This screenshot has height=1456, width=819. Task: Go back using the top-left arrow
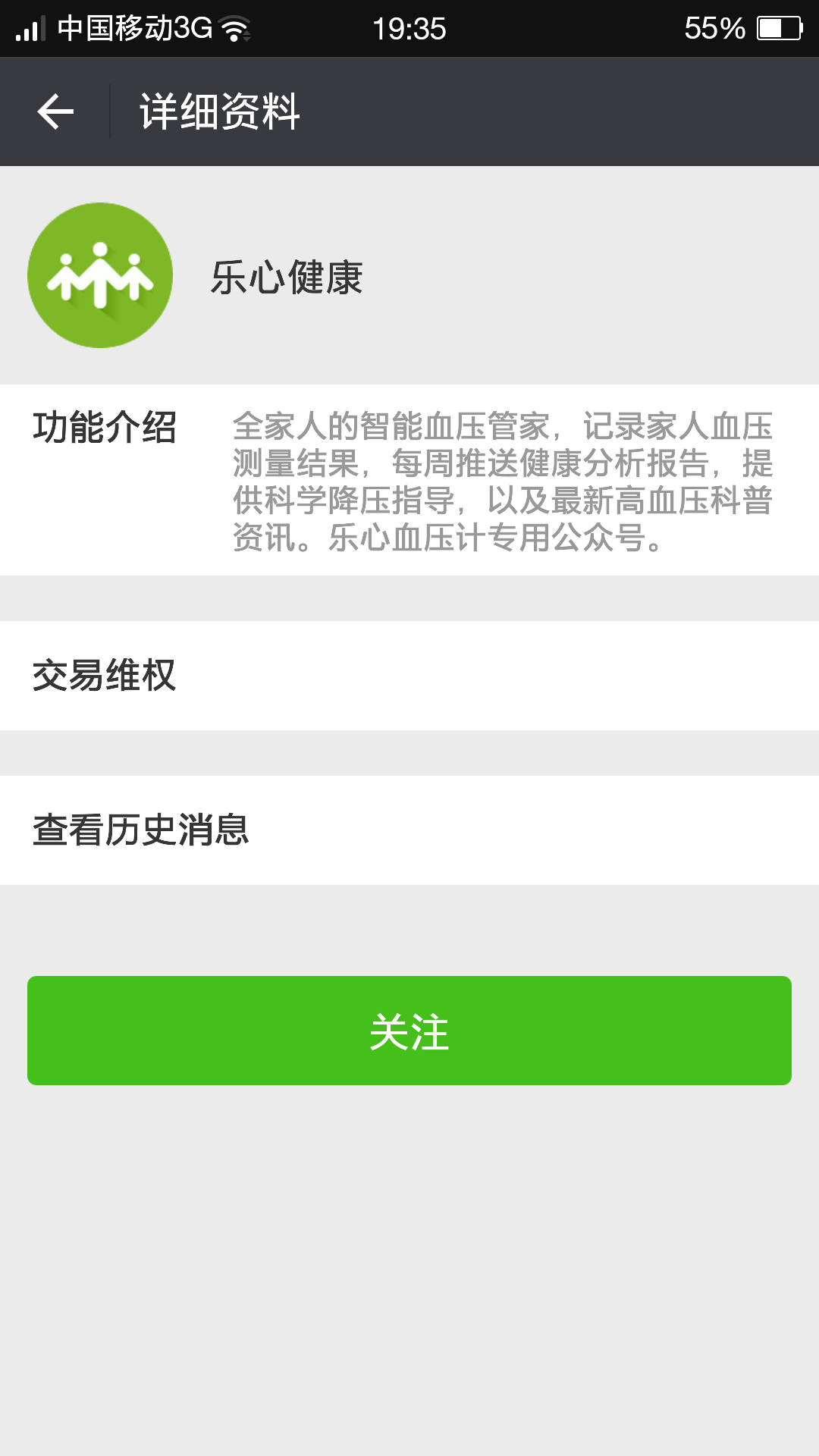coord(55,111)
